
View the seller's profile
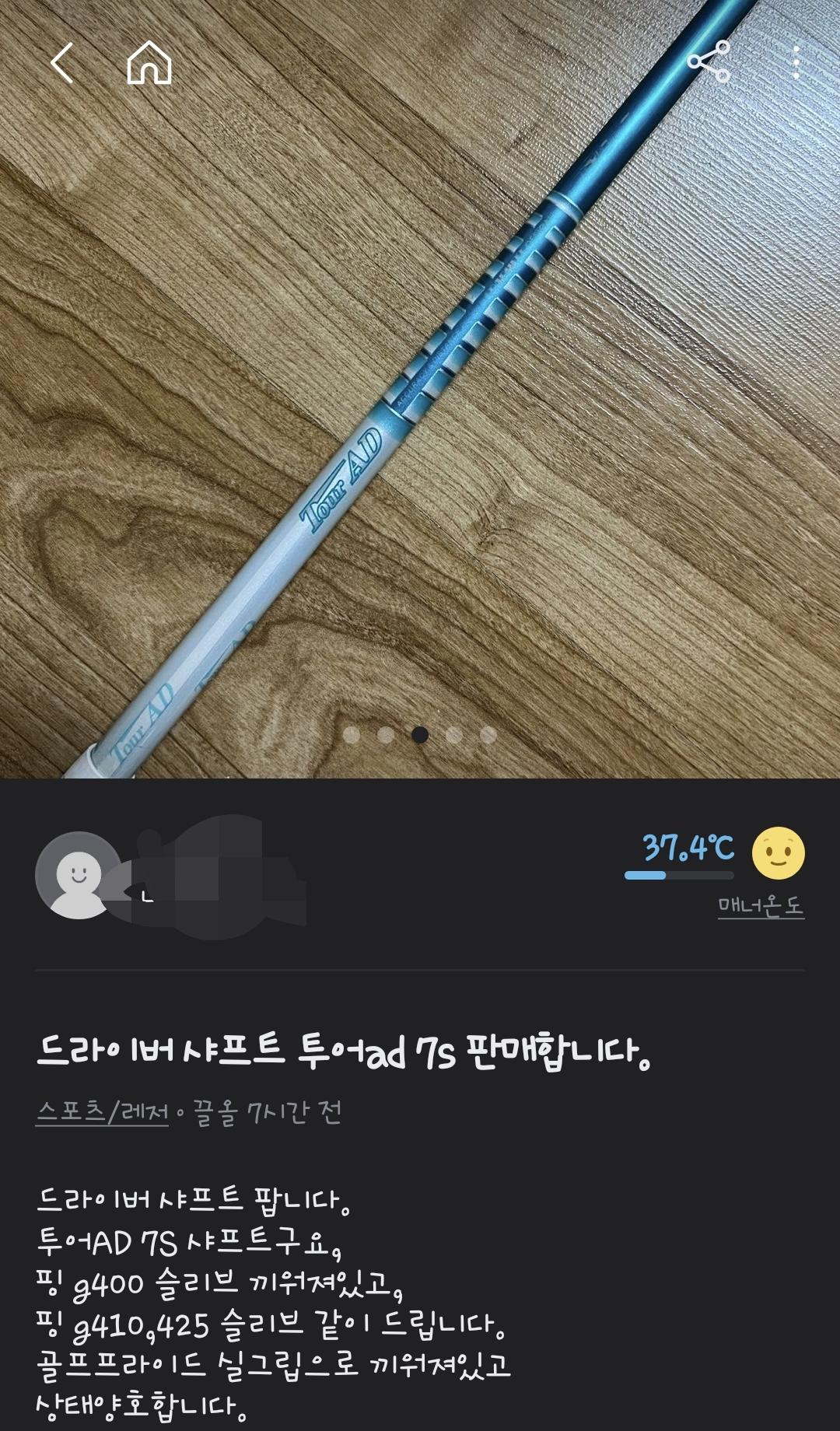[78, 875]
